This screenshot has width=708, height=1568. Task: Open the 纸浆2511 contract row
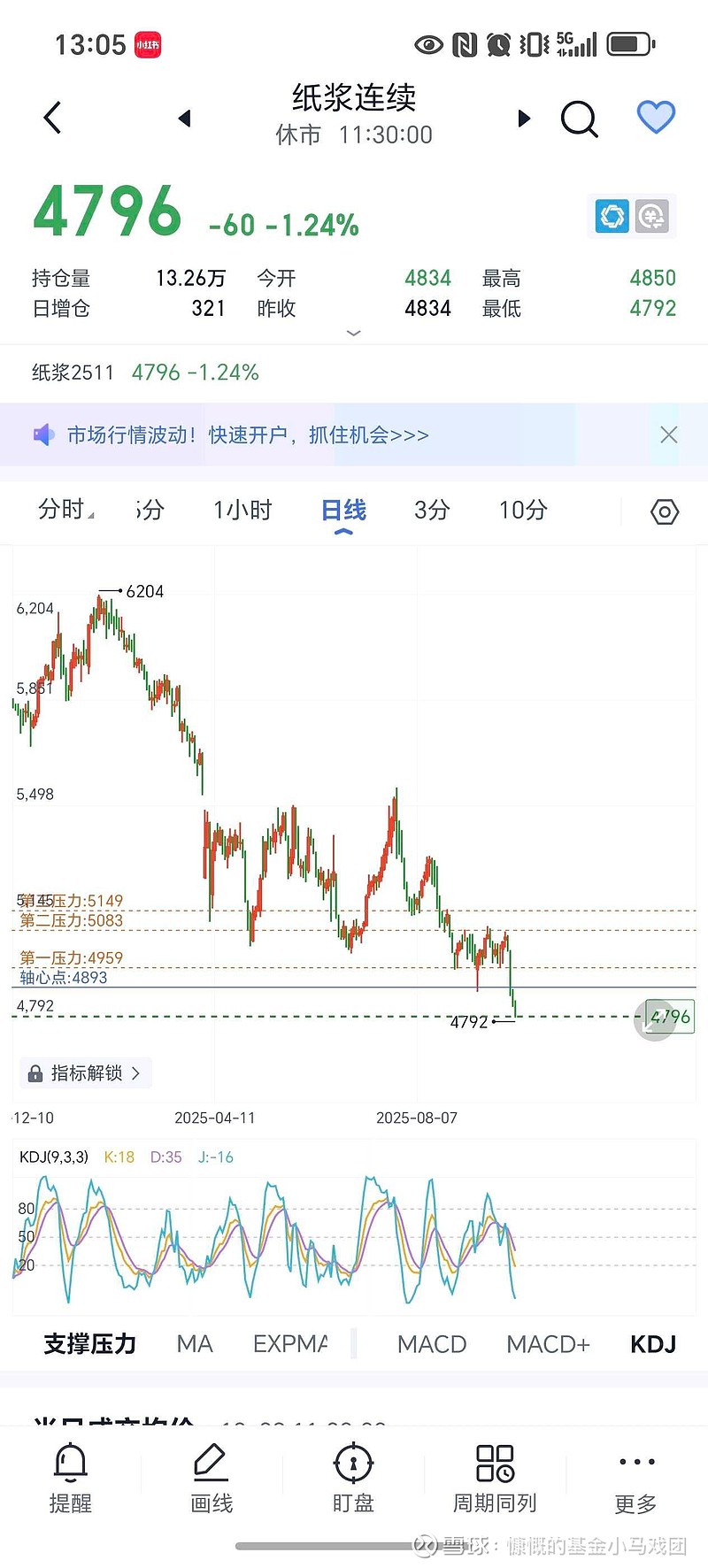(354, 373)
